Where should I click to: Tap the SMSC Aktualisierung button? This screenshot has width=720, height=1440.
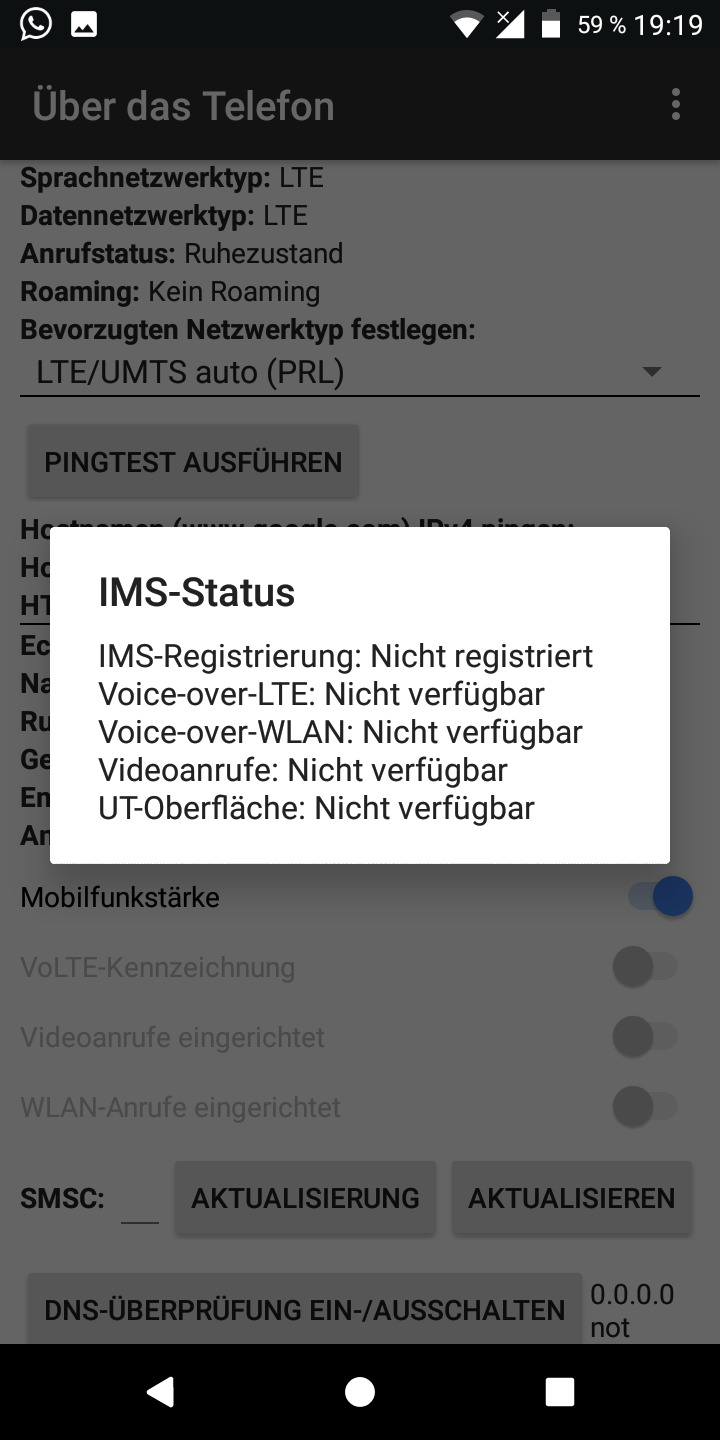click(305, 1198)
